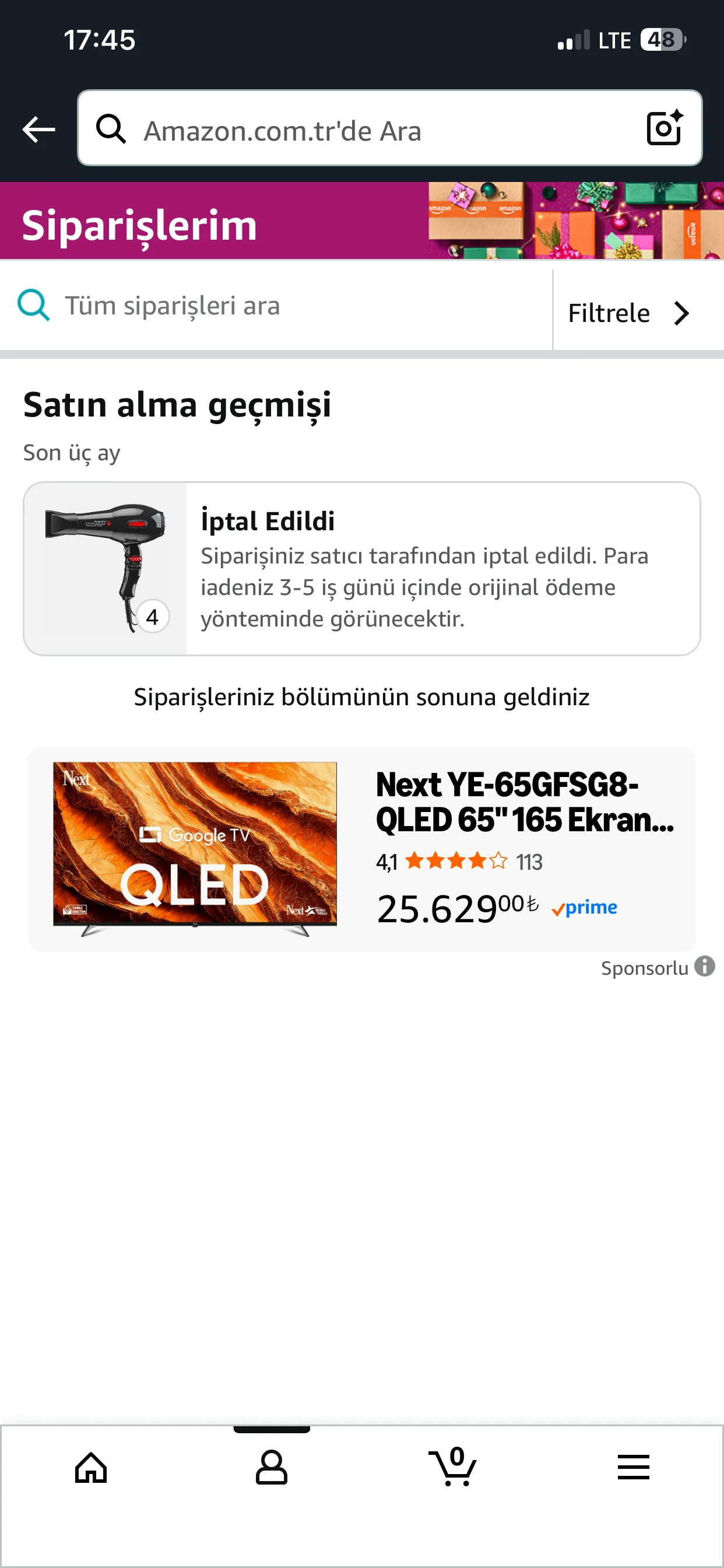Image resolution: width=724 pixels, height=1568 pixels.
Task: Go back using the arrow icon
Action: tap(39, 129)
